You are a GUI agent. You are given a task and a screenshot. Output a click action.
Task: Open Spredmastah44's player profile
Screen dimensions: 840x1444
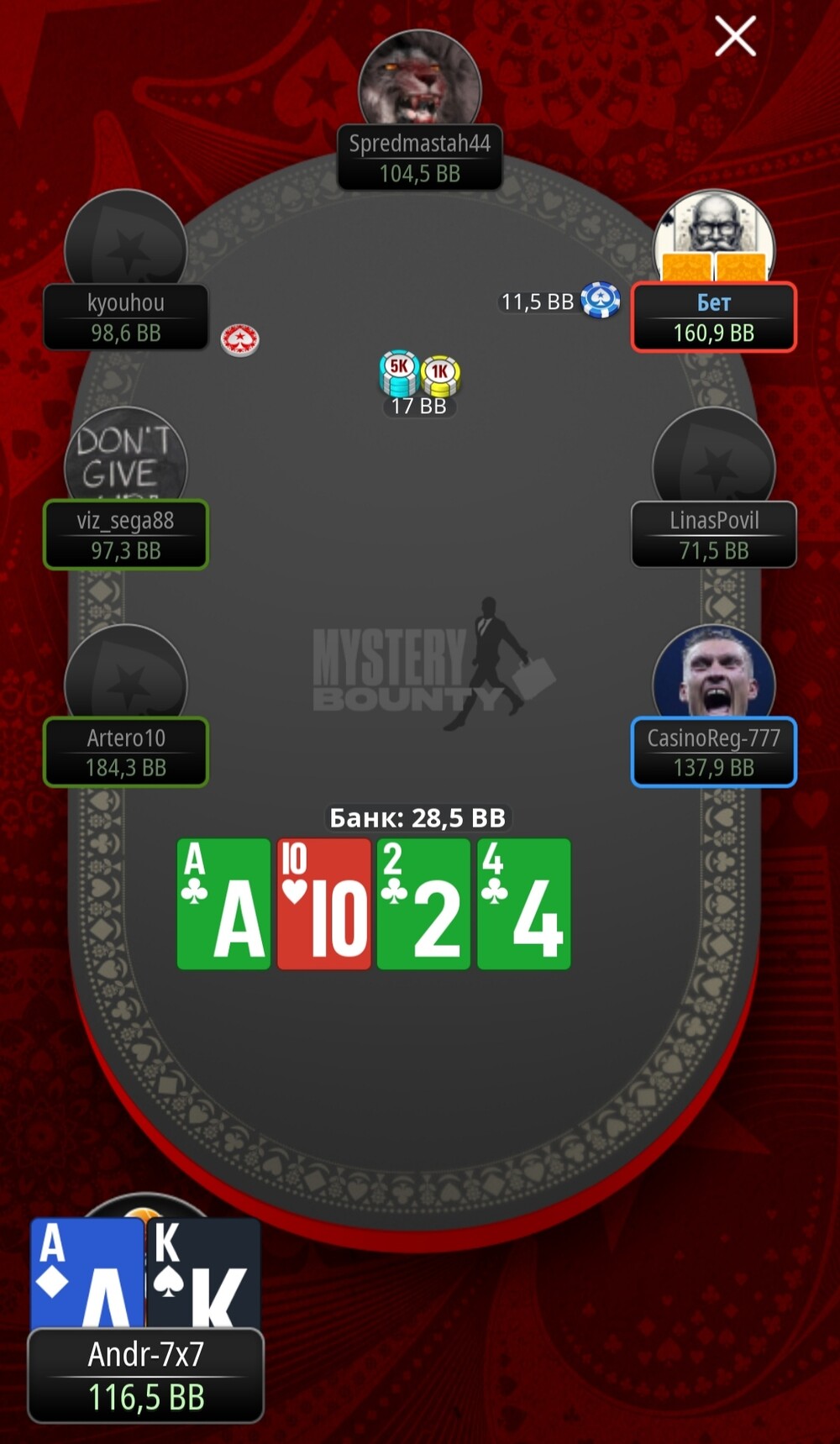420,158
